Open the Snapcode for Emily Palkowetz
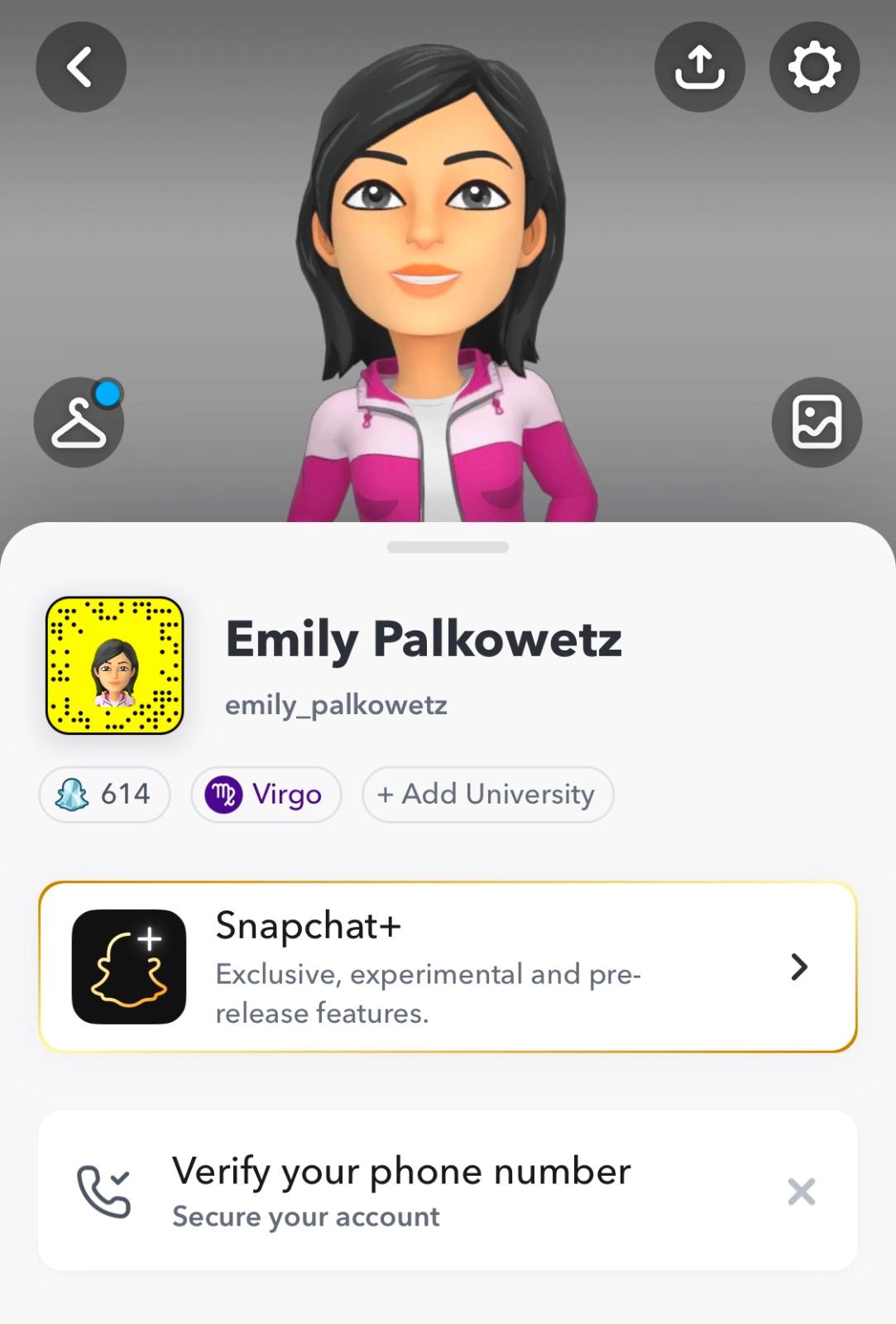896x1324 pixels. tap(114, 665)
